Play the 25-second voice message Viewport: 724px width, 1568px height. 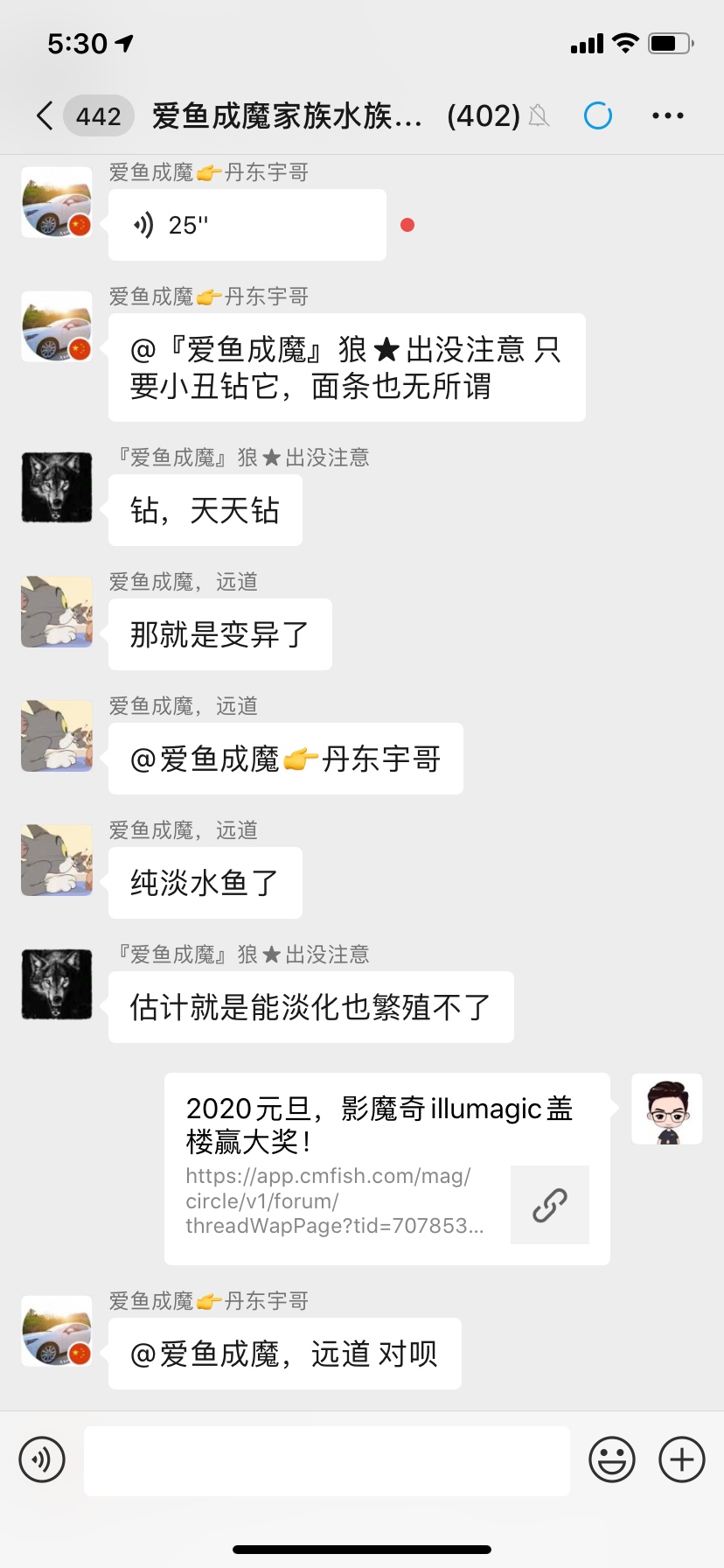(247, 225)
